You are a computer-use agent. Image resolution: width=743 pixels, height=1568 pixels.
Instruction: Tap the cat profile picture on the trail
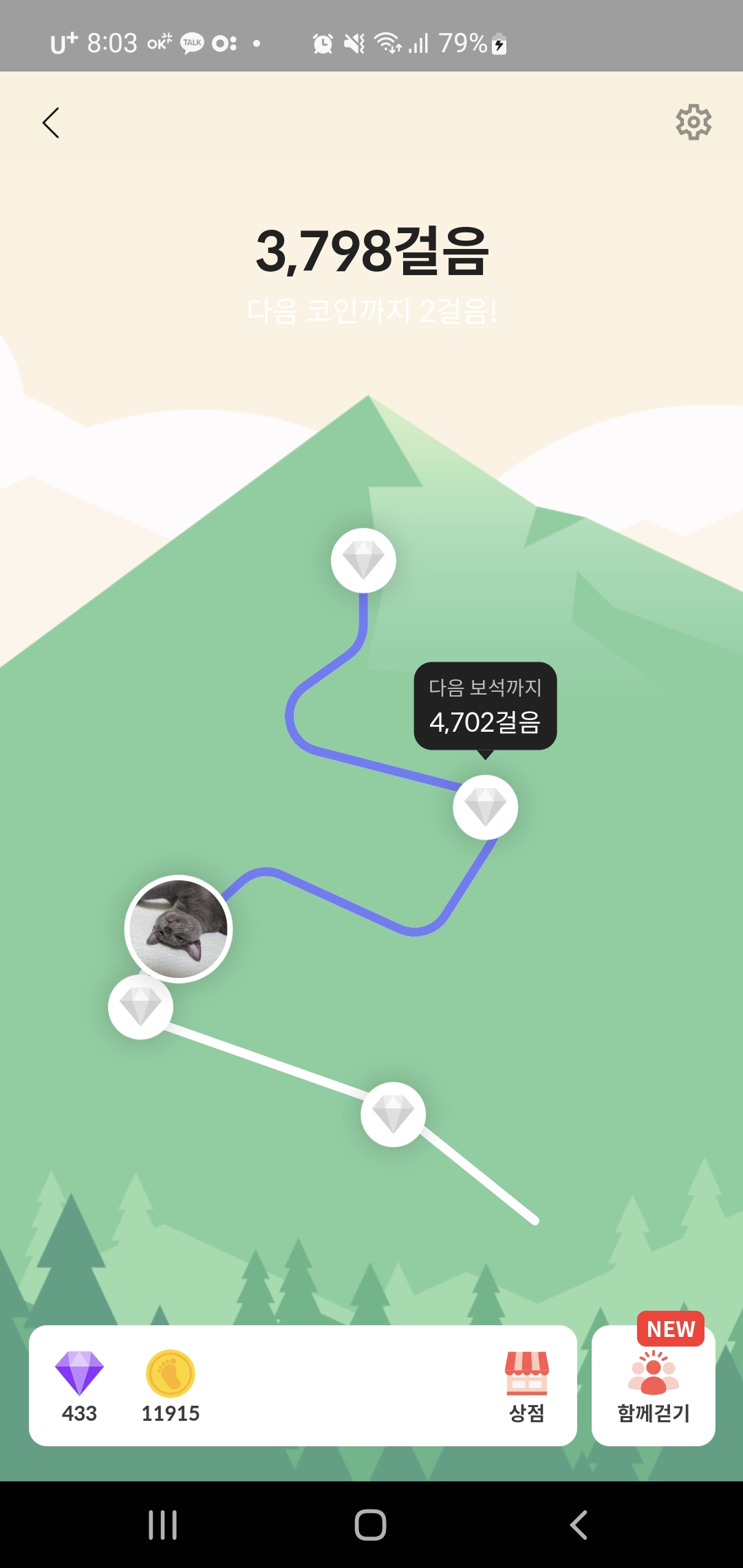(179, 929)
